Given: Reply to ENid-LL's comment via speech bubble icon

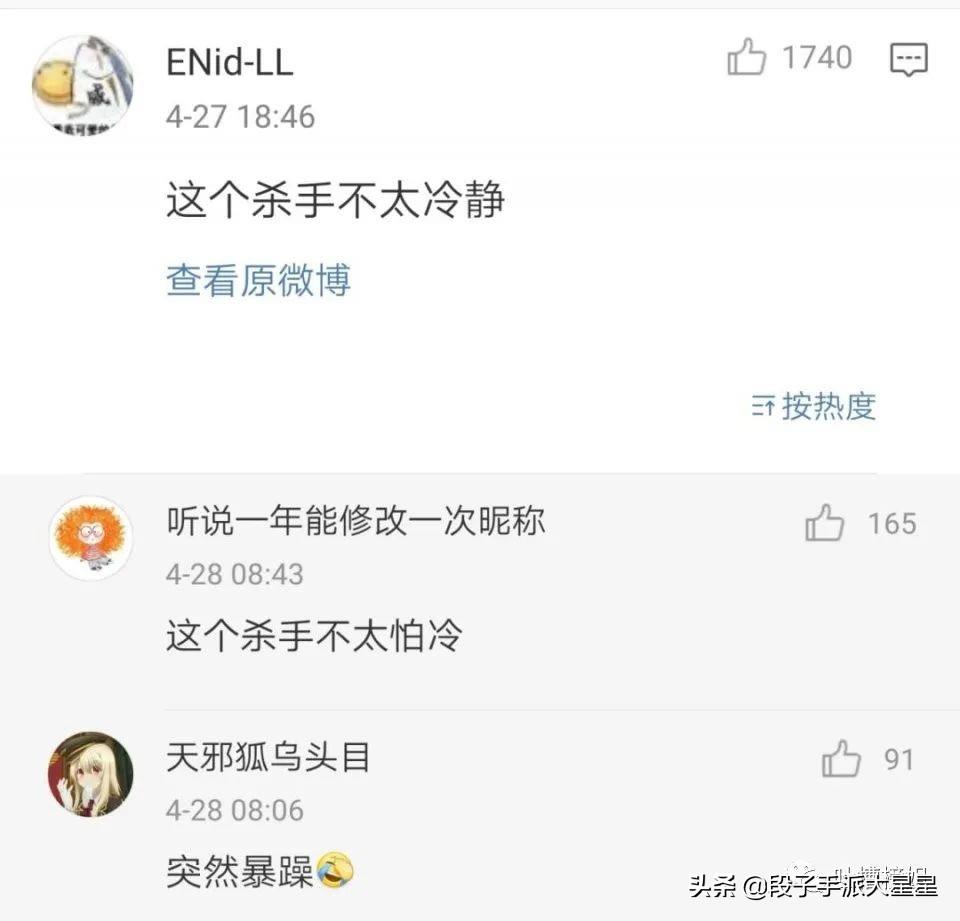Looking at the screenshot, I should (908, 59).
